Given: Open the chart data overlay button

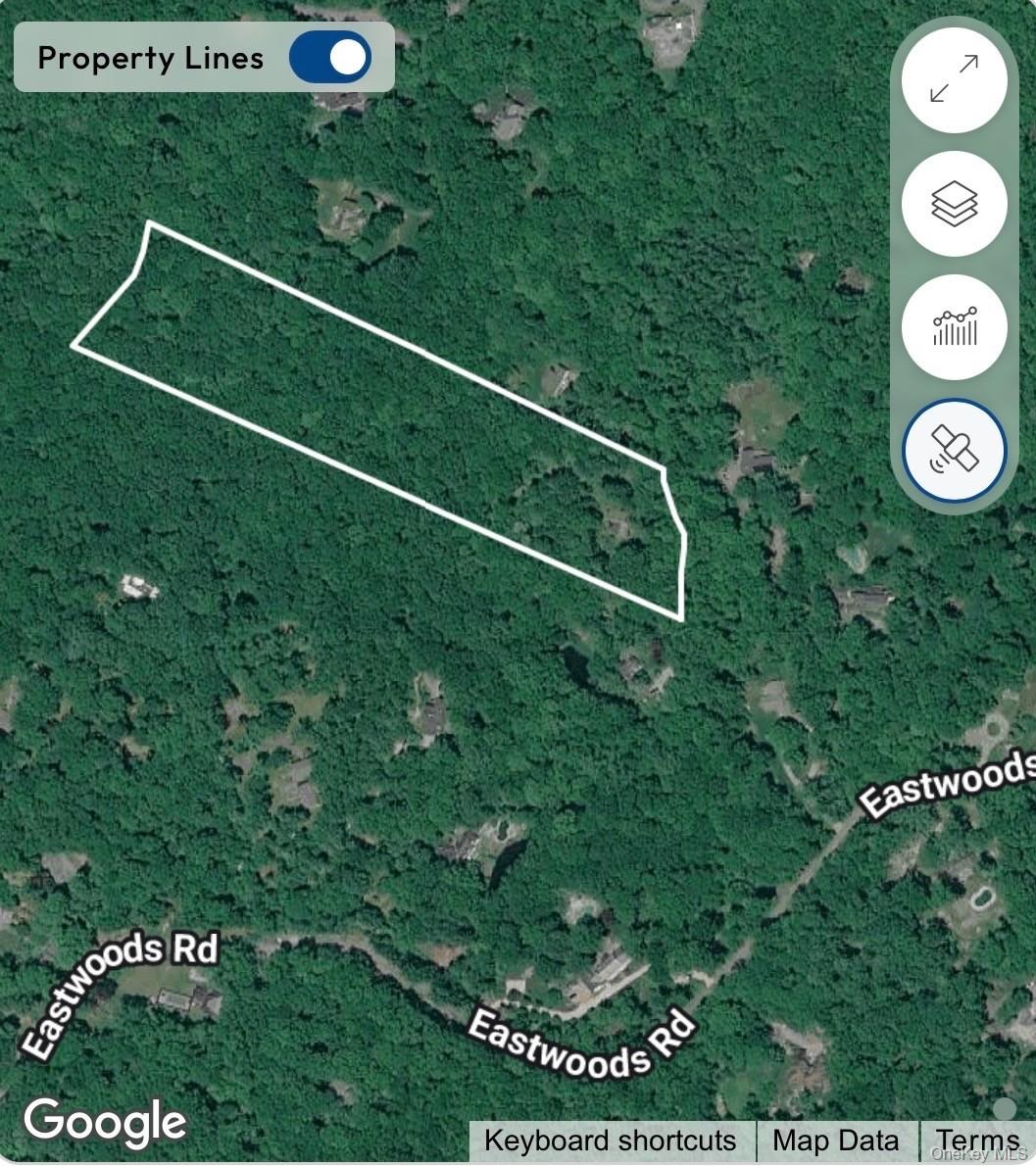Looking at the screenshot, I should coord(954,327).
